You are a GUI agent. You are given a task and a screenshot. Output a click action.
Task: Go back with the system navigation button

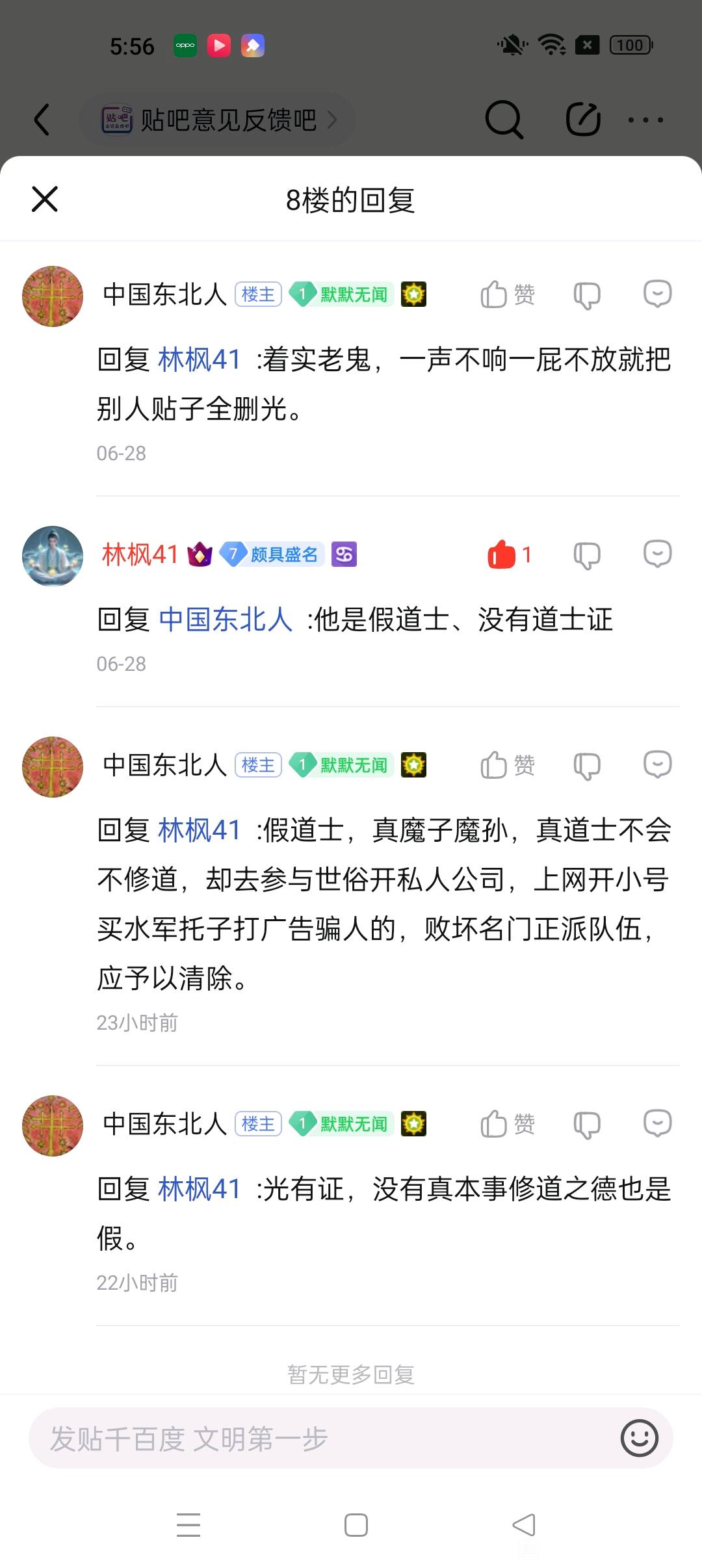coord(524,1525)
